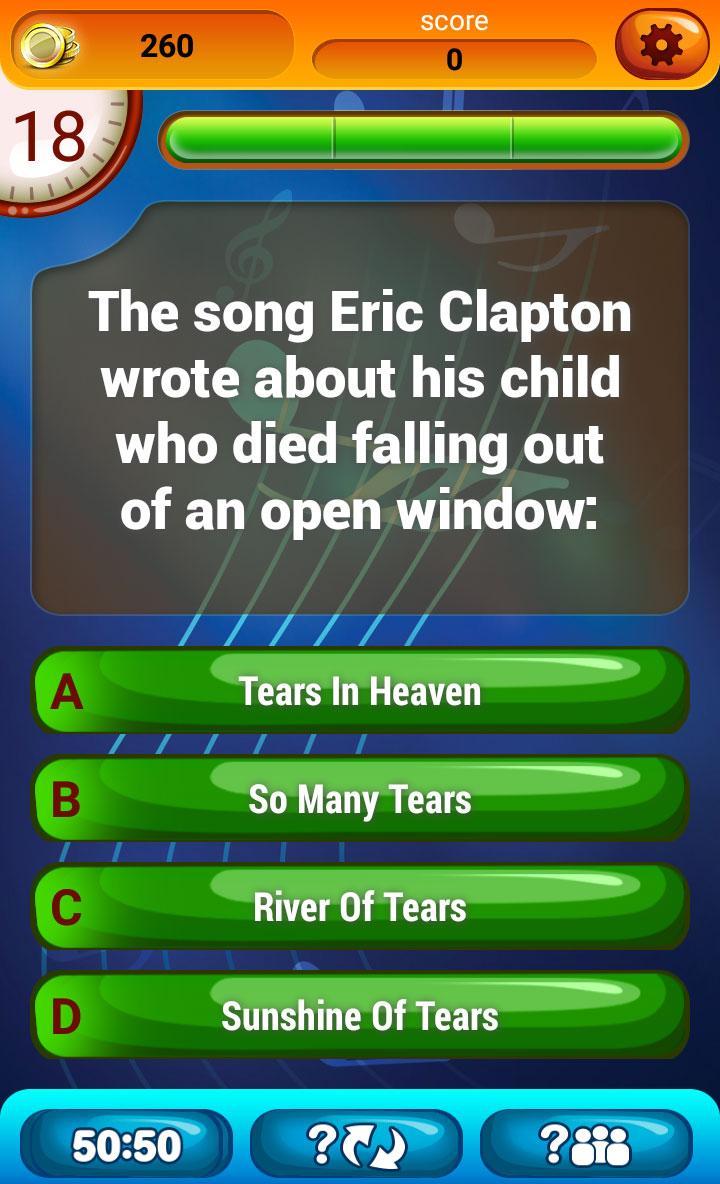The image size is (720, 1184).
Task: Use the ask the audience lifeline
Action: [x=586, y=1146]
